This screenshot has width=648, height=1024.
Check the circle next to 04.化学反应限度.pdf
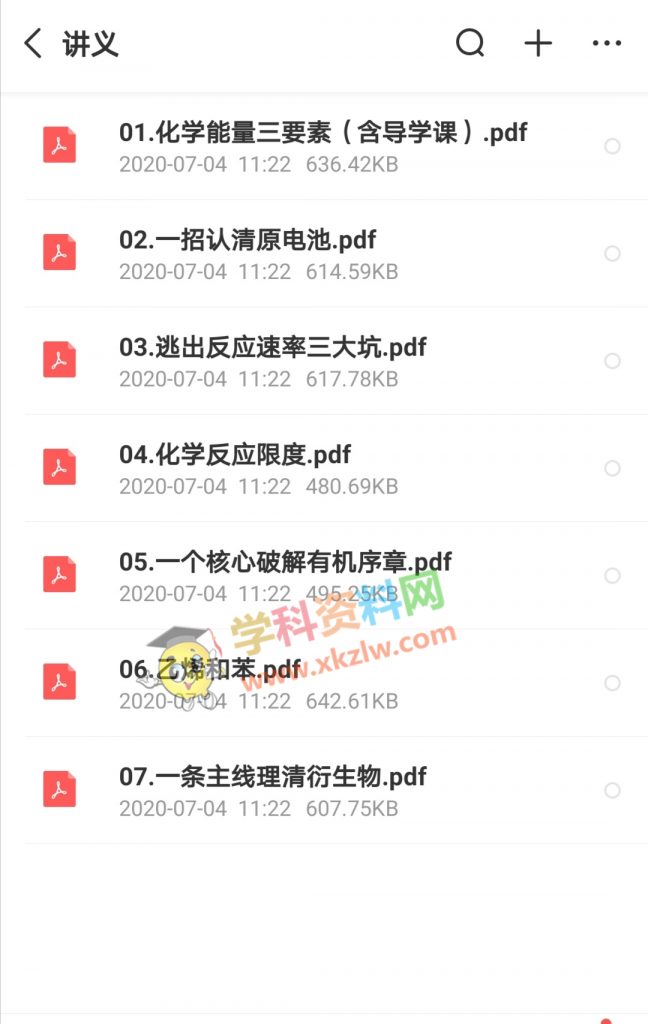pos(612,469)
